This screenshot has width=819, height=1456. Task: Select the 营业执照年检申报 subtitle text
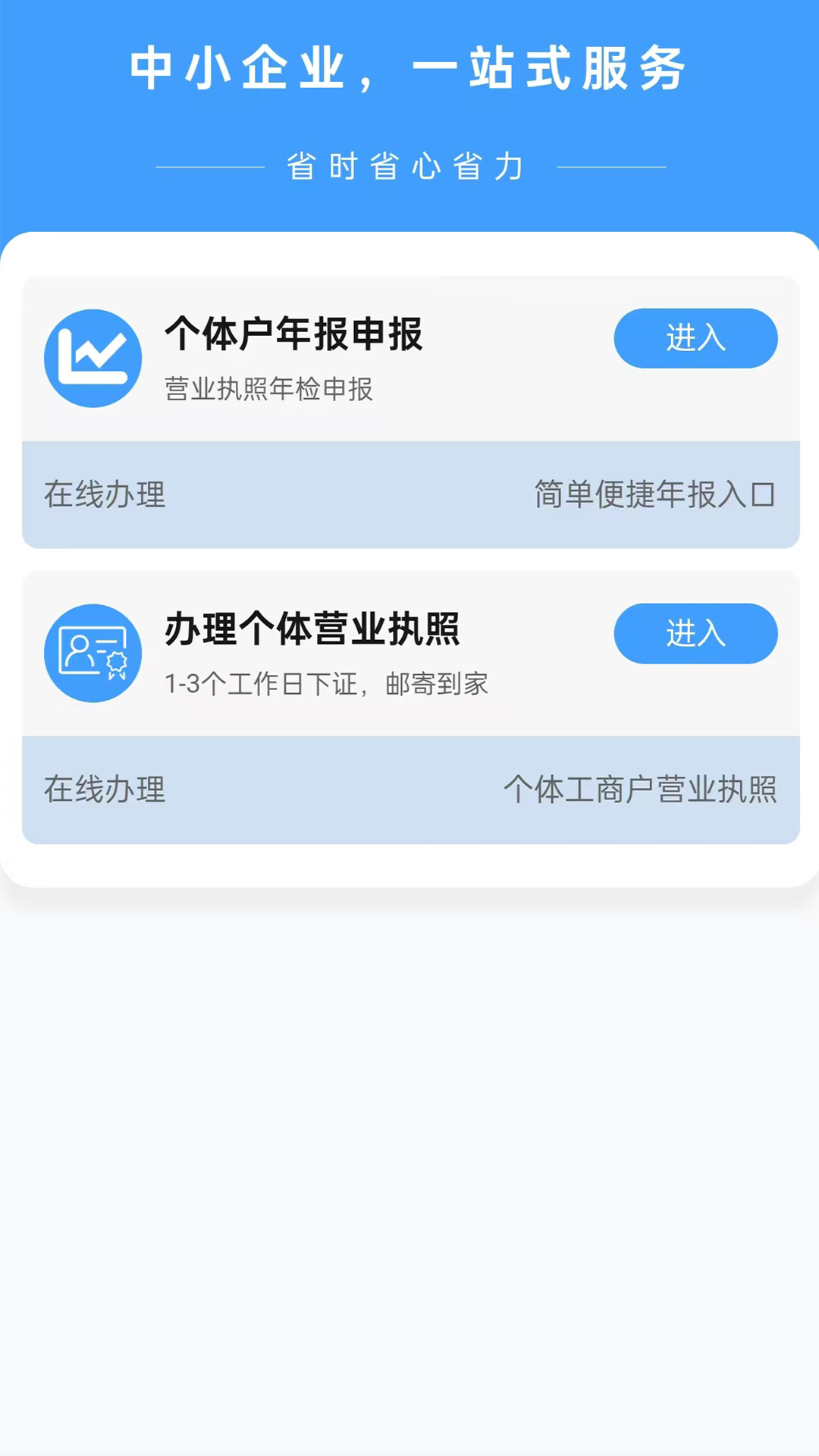(270, 388)
